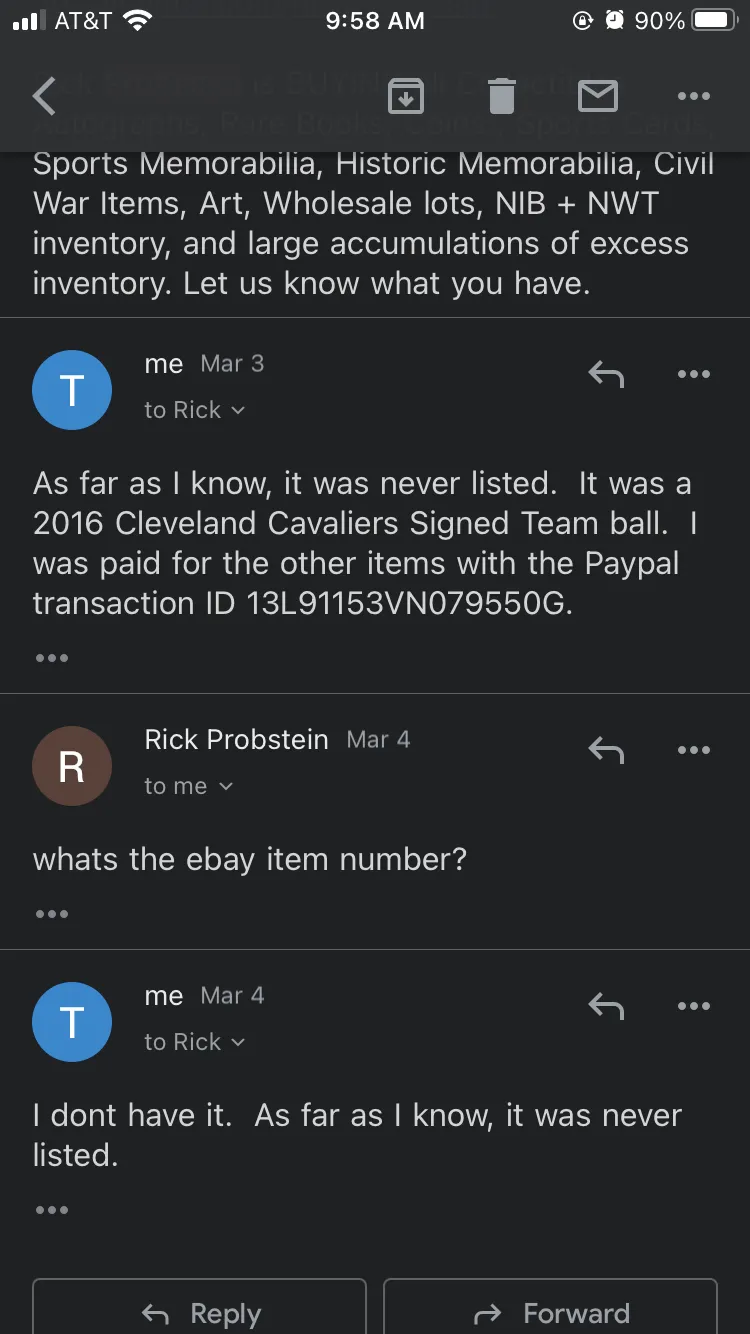Show trimmed content under PayPal transaction message

coord(51,658)
